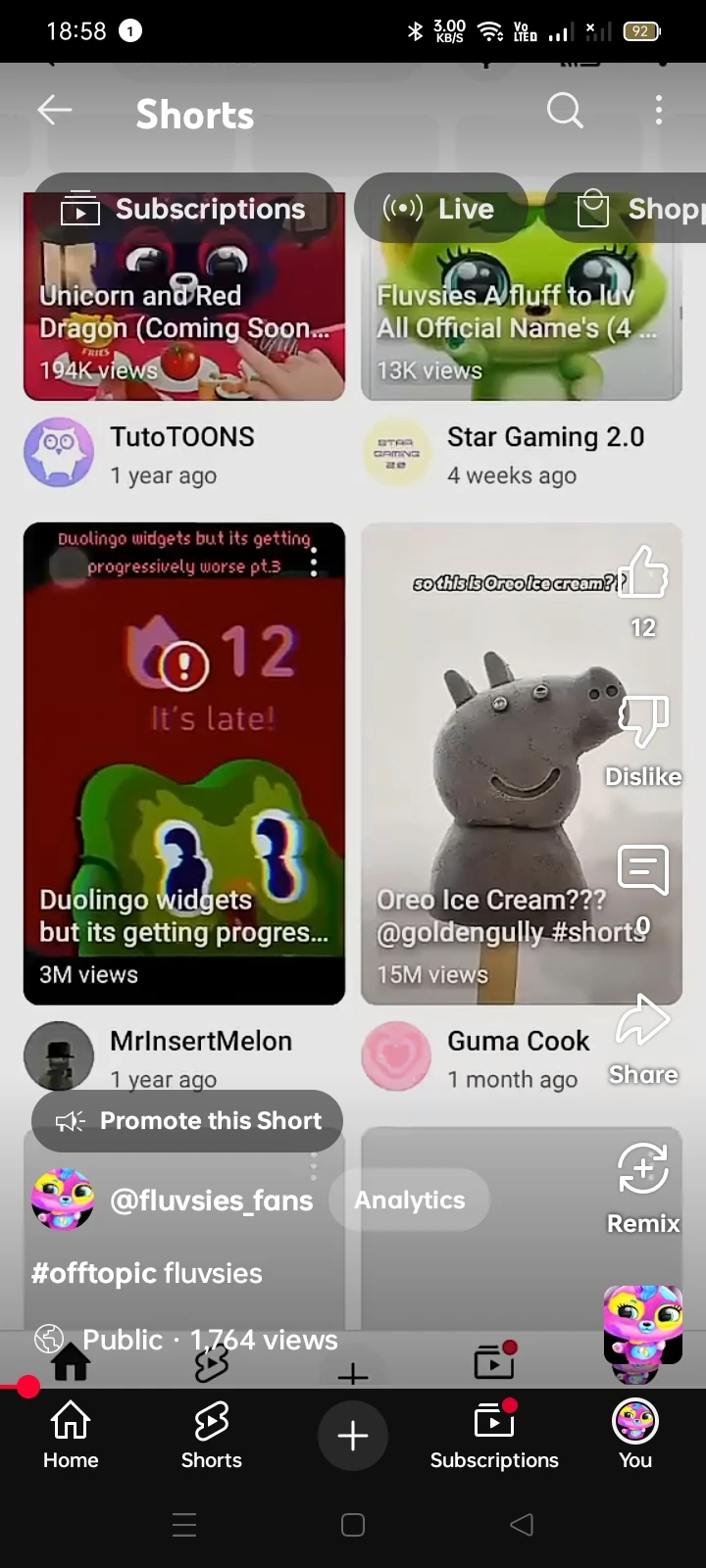Viewport: 706px width, 1568px height.
Task: Tap Promote this Short
Action: pyautogui.click(x=187, y=1120)
